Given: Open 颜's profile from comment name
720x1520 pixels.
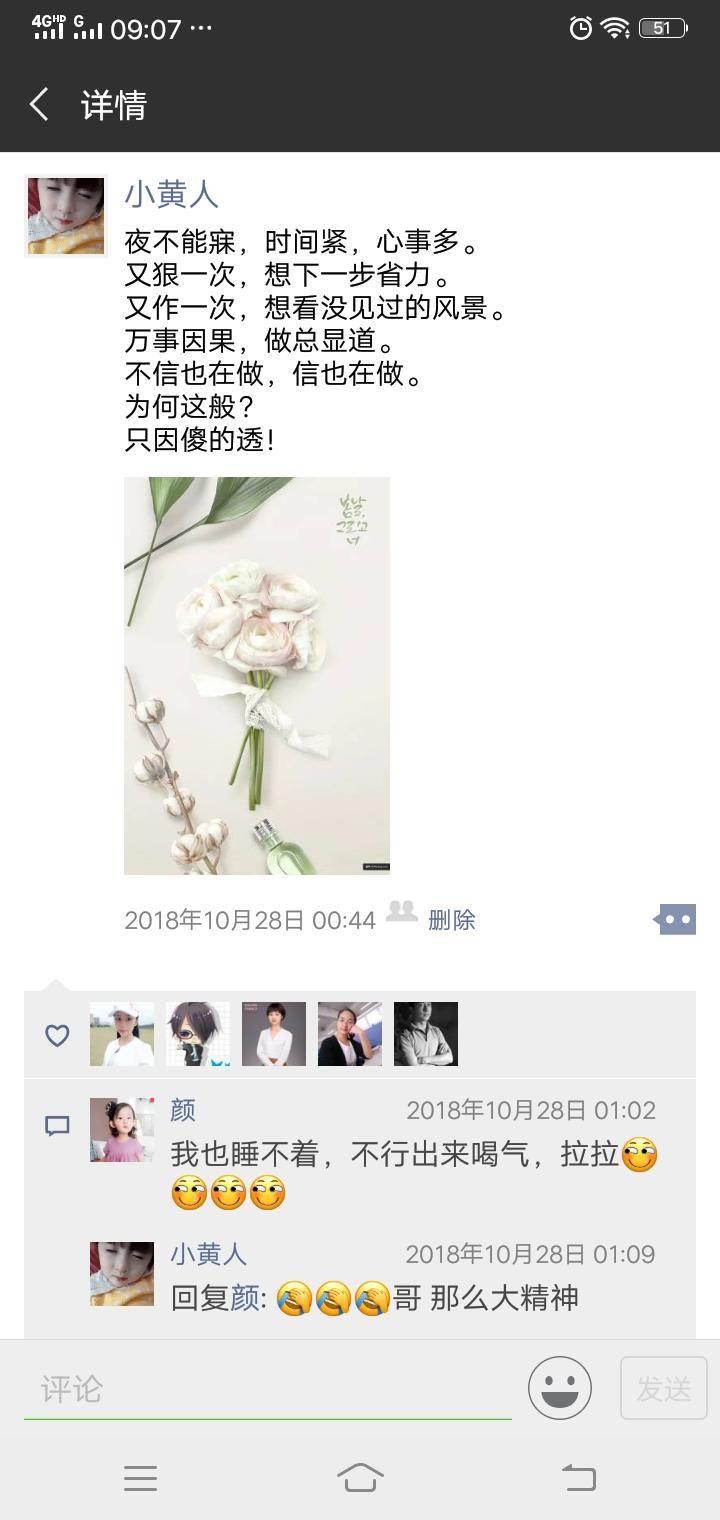Looking at the screenshot, I should click(x=183, y=1110).
